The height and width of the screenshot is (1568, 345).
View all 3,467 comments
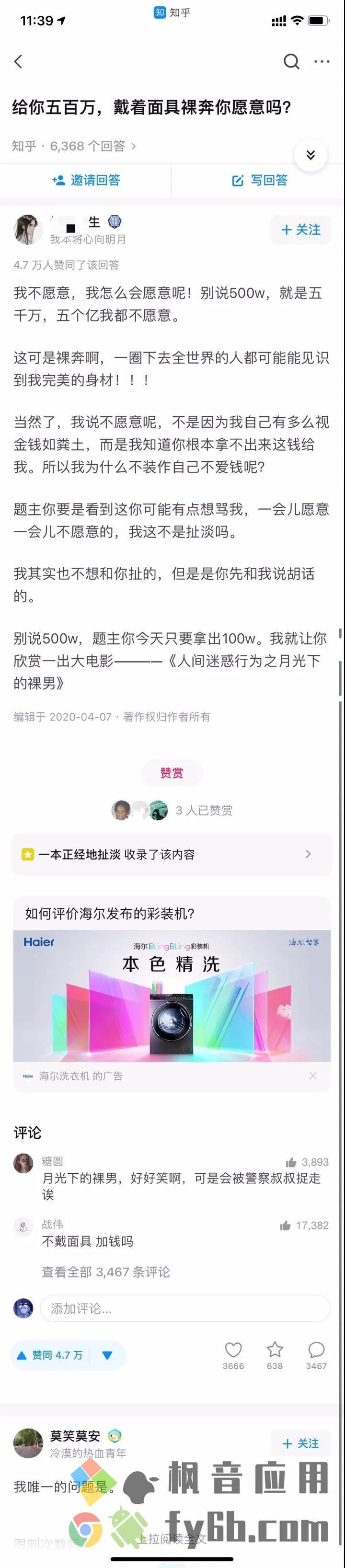[106, 1271]
